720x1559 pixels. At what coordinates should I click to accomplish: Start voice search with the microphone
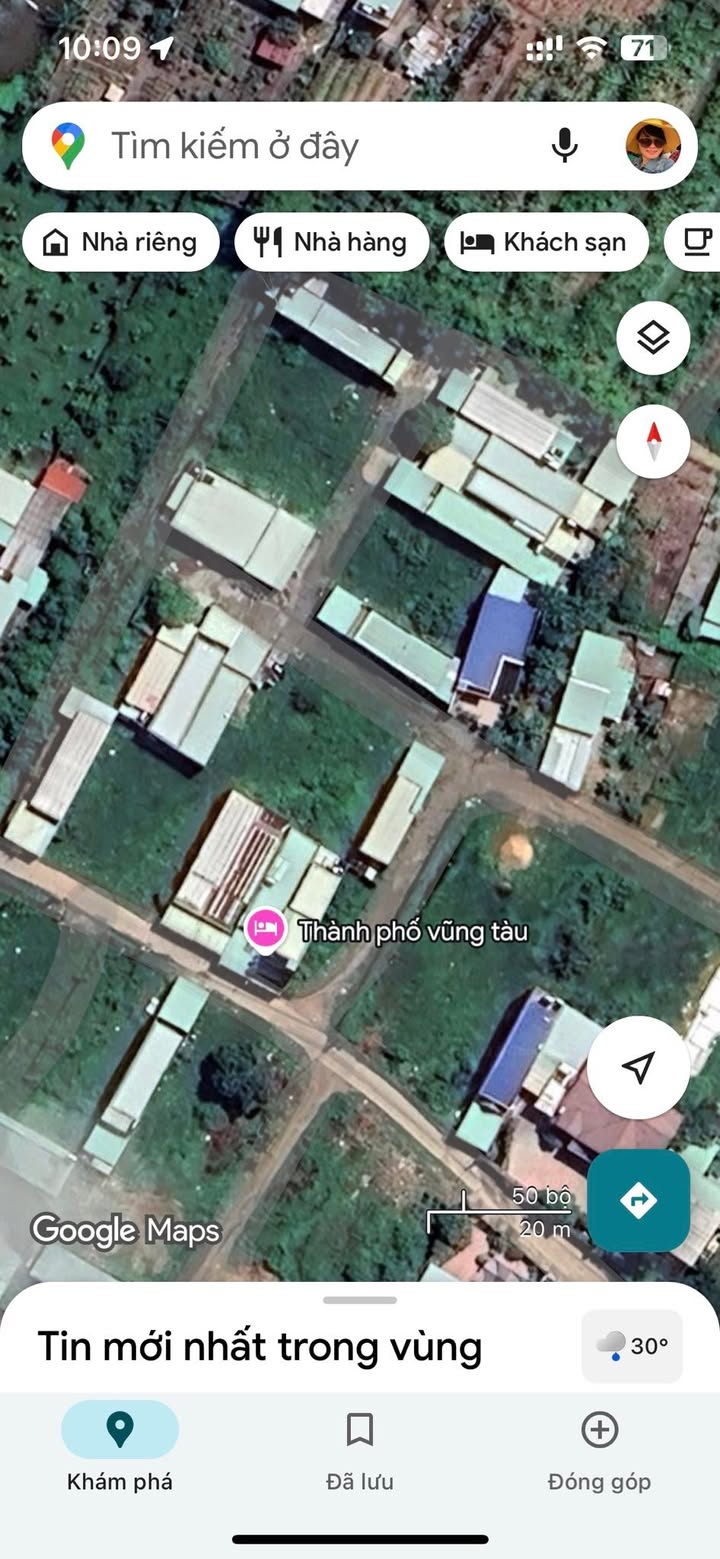(x=565, y=146)
